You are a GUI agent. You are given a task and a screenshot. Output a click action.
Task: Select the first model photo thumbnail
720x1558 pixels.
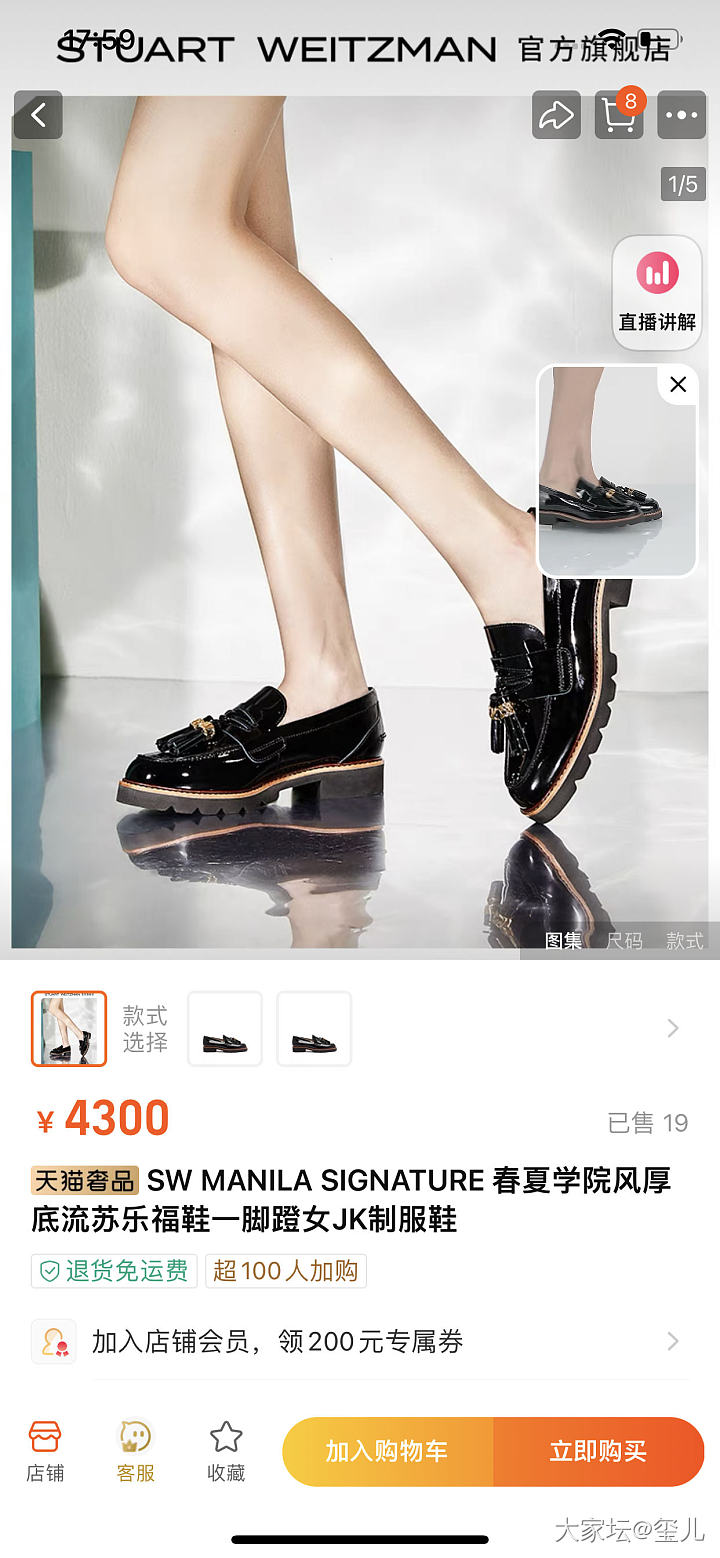click(69, 1029)
